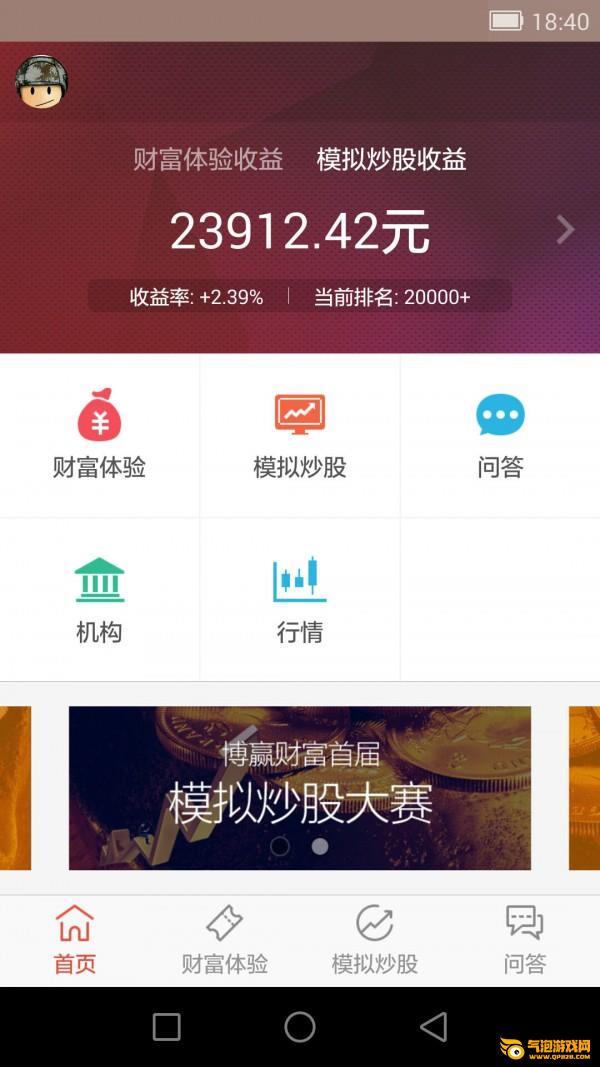Go to 首页 in bottom navigation
Viewport: 600px width, 1067px height.
pyautogui.click(x=75, y=940)
